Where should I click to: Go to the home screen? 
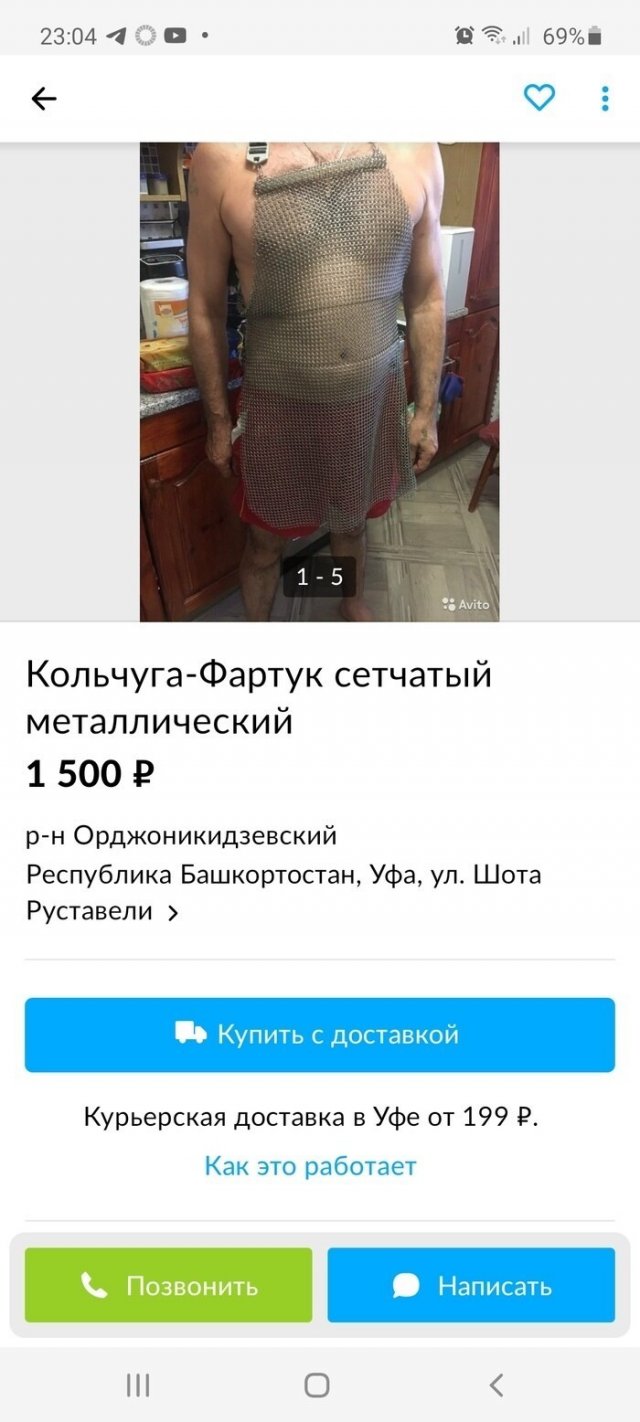coord(317,1385)
